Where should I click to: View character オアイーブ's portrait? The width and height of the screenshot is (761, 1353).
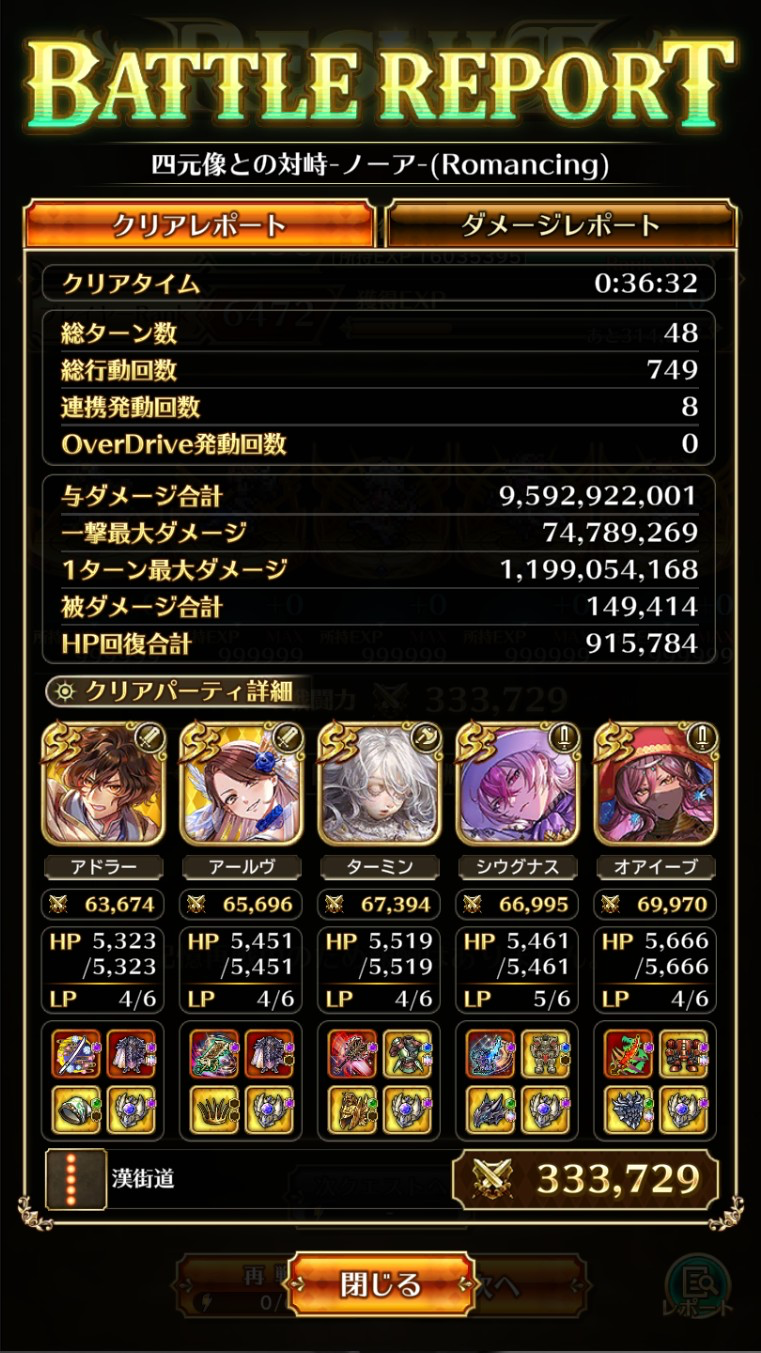(655, 784)
